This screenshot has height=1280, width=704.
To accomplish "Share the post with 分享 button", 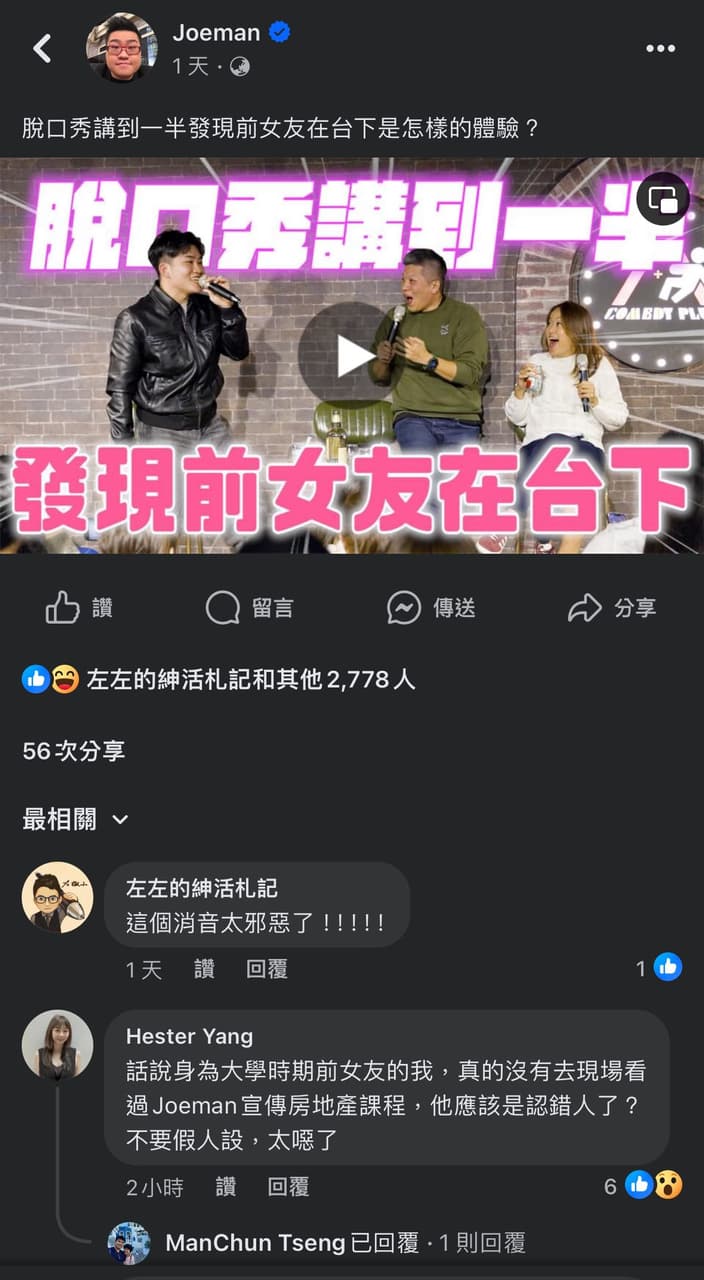I will [612, 607].
